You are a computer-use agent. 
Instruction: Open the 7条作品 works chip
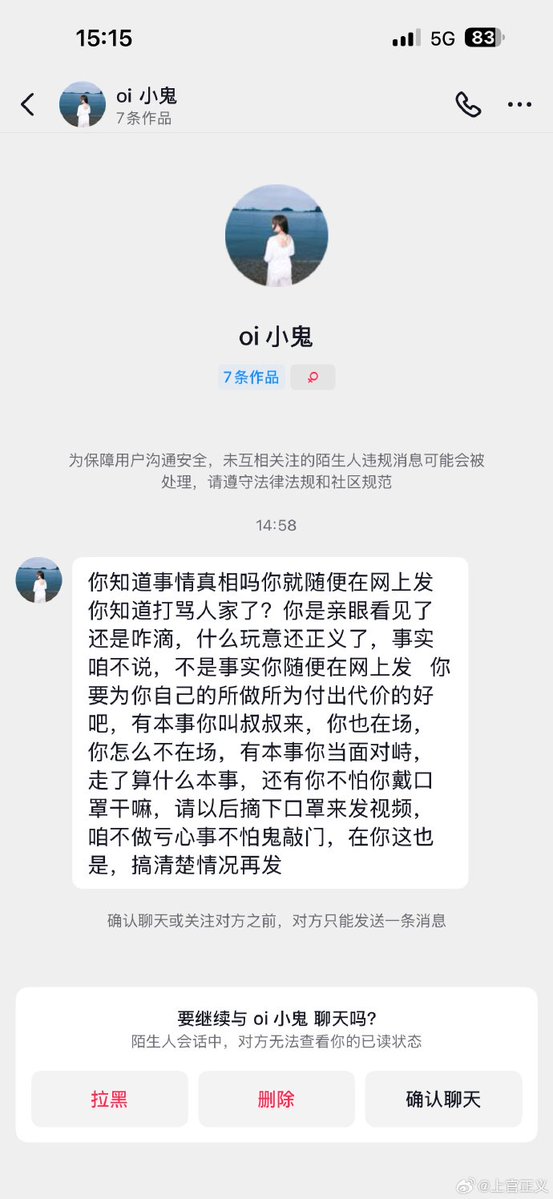[251, 377]
